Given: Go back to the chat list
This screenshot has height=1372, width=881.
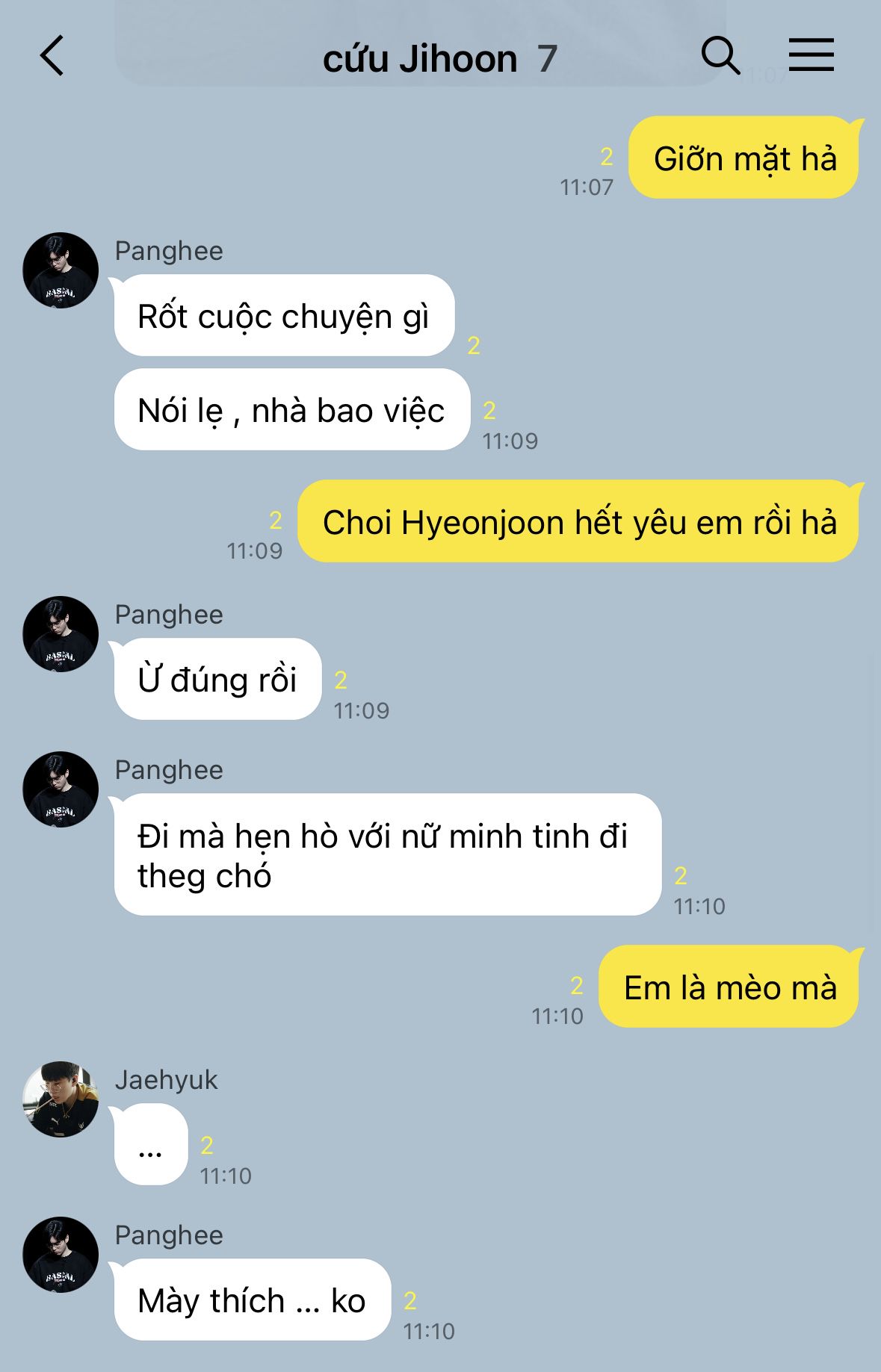Looking at the screenshot, I should tap(52, 56).
